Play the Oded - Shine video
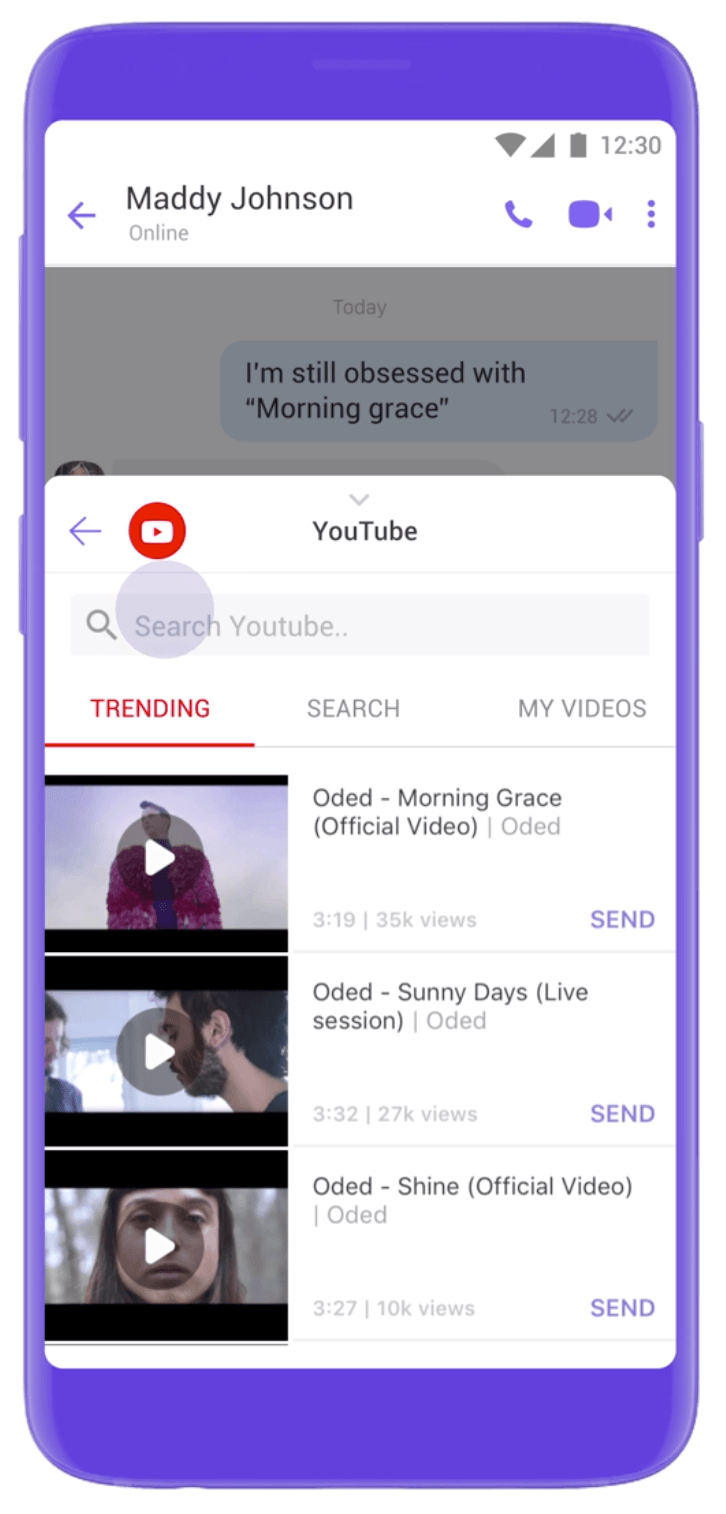Screen dimensions: 726x1514 [x=160, y=1245]
